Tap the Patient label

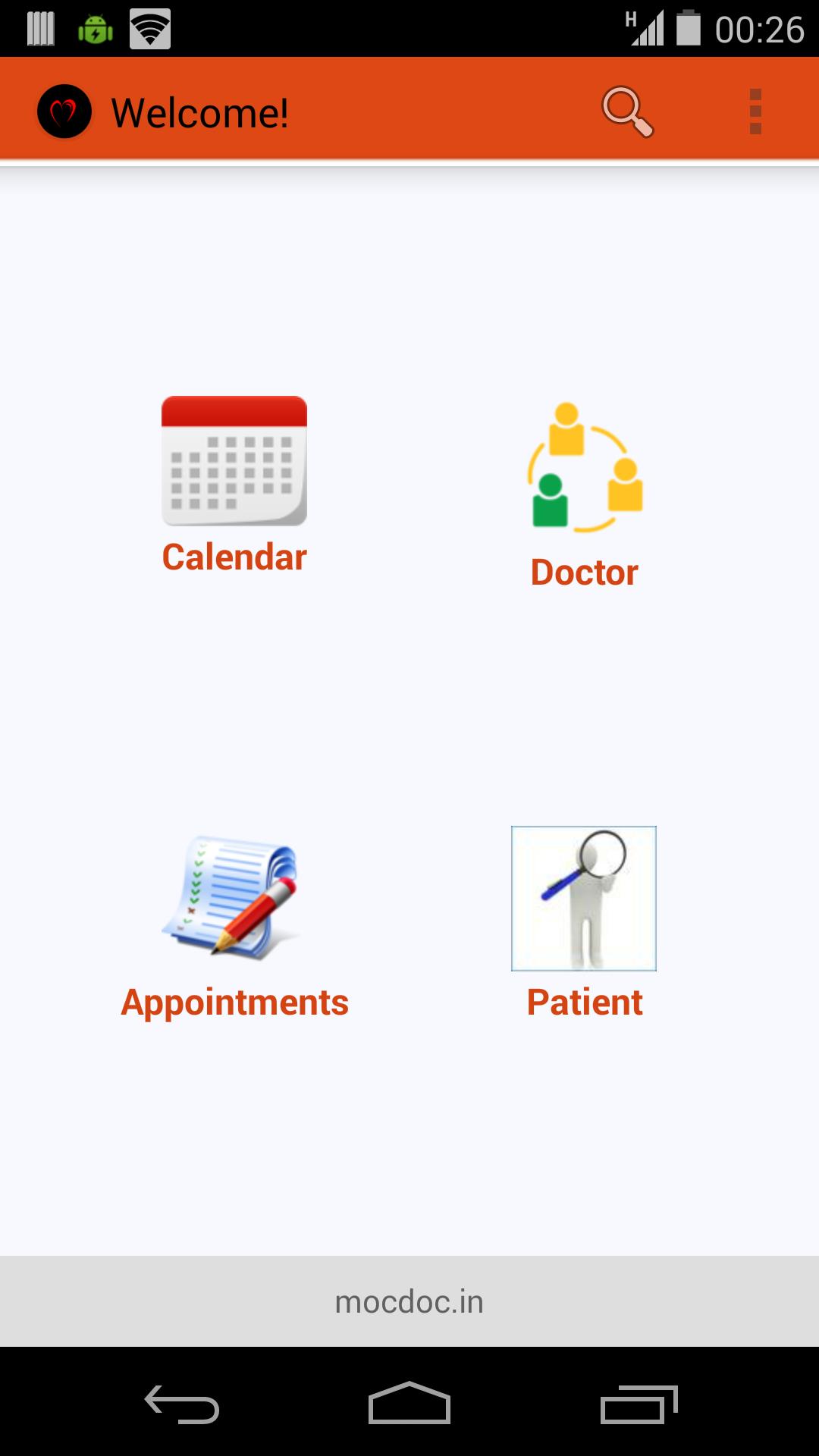tap(585, 1002)
